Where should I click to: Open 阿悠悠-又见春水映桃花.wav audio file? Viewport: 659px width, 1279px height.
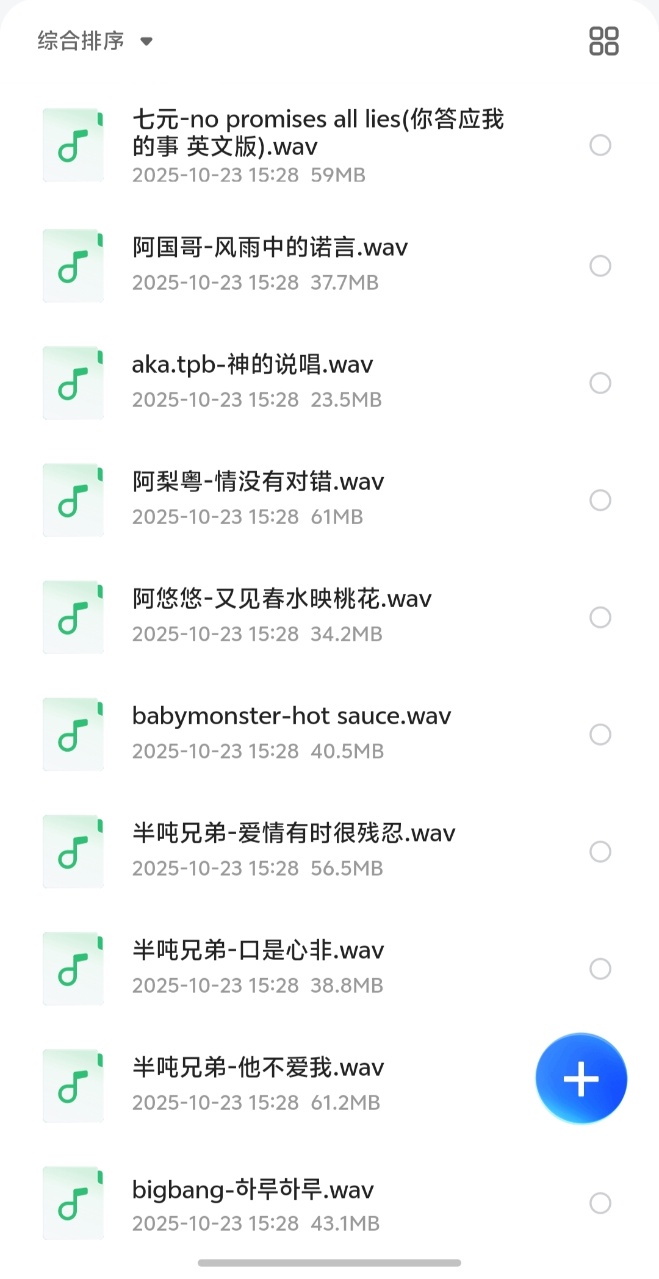click(281, 599)
